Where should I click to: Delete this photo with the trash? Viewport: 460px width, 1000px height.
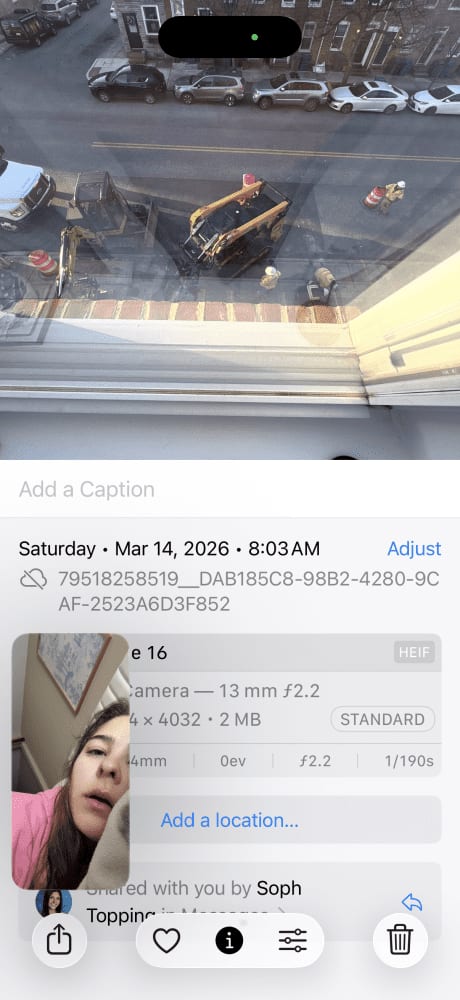pyautogui.click(x=400, y=940)
